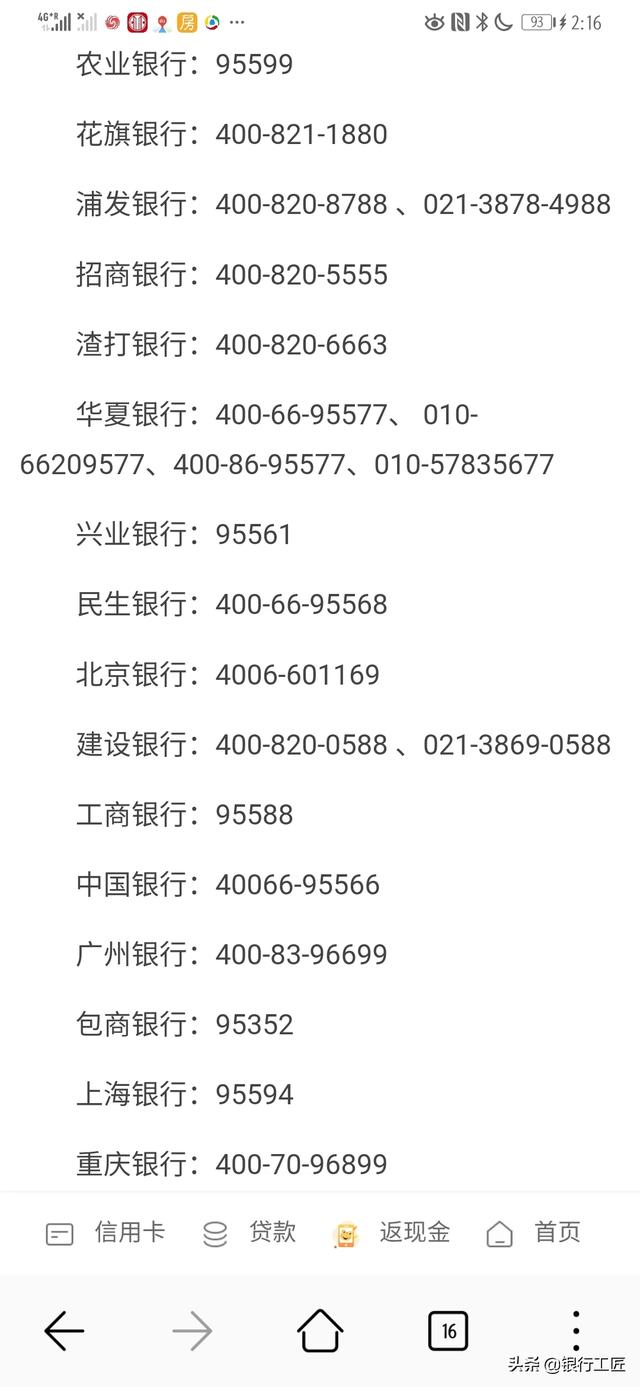Open the 信用卡 tab

pyautogui.click(x=105, y=1233)
